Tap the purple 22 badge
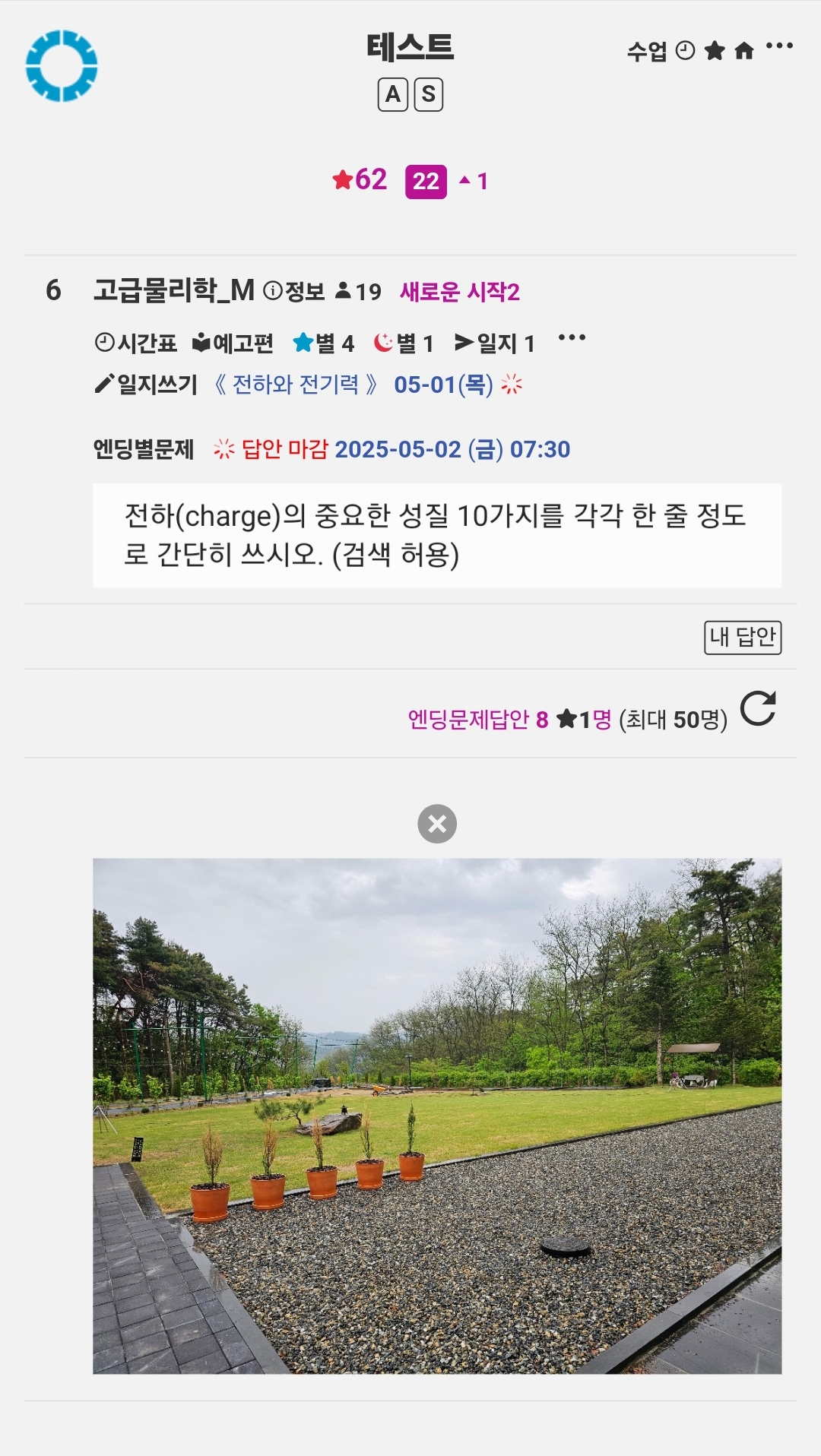Screen dimensions: 821x1456 click(426, 182)
